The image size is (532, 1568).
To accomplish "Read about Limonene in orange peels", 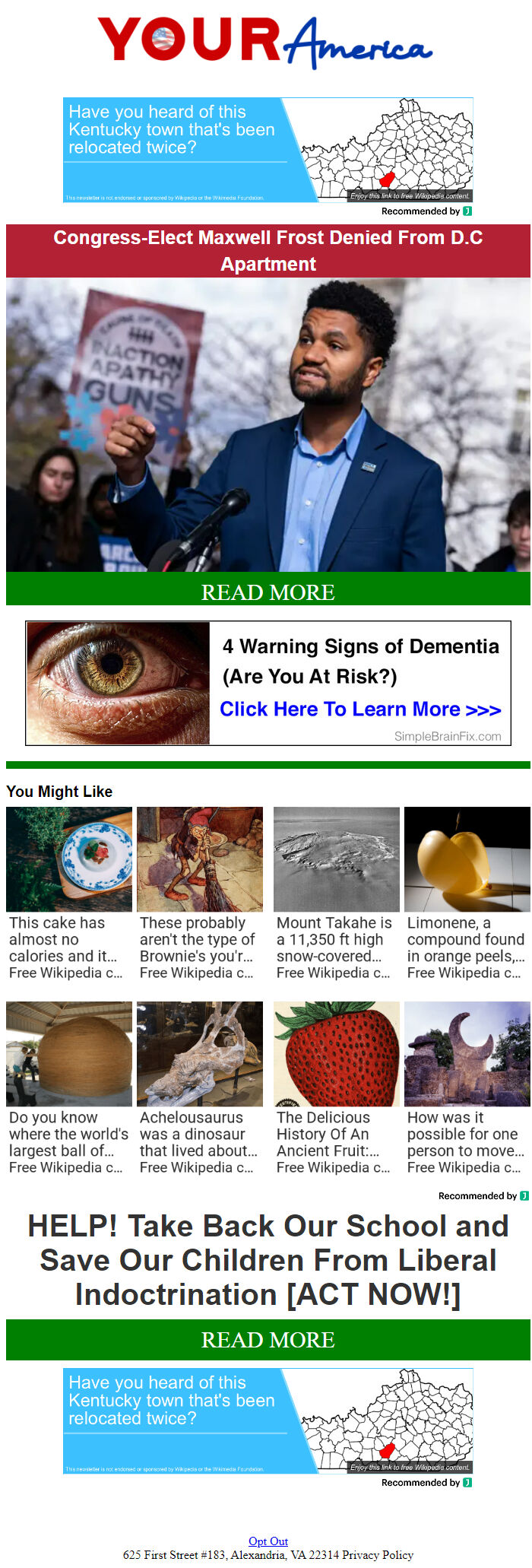I will (467, 894).
